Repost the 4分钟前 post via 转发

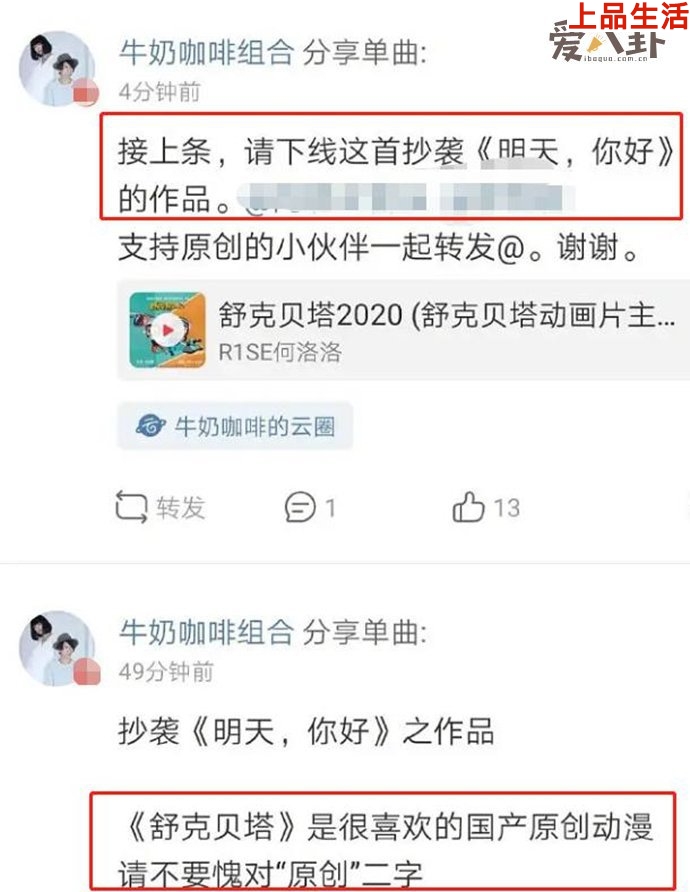(160, 507)
